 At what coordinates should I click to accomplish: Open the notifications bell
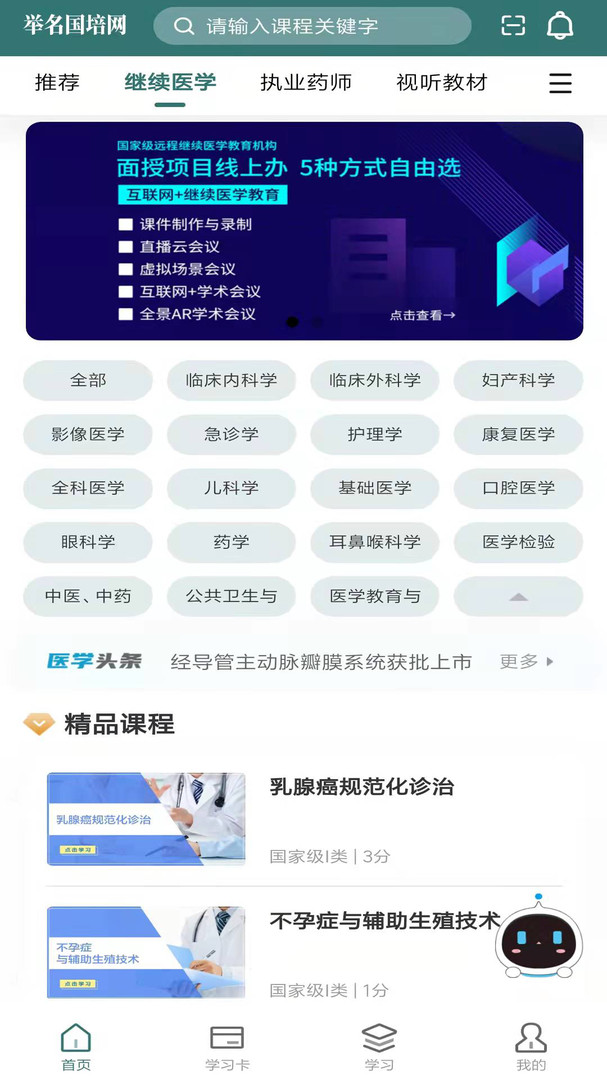click(561, 26)
